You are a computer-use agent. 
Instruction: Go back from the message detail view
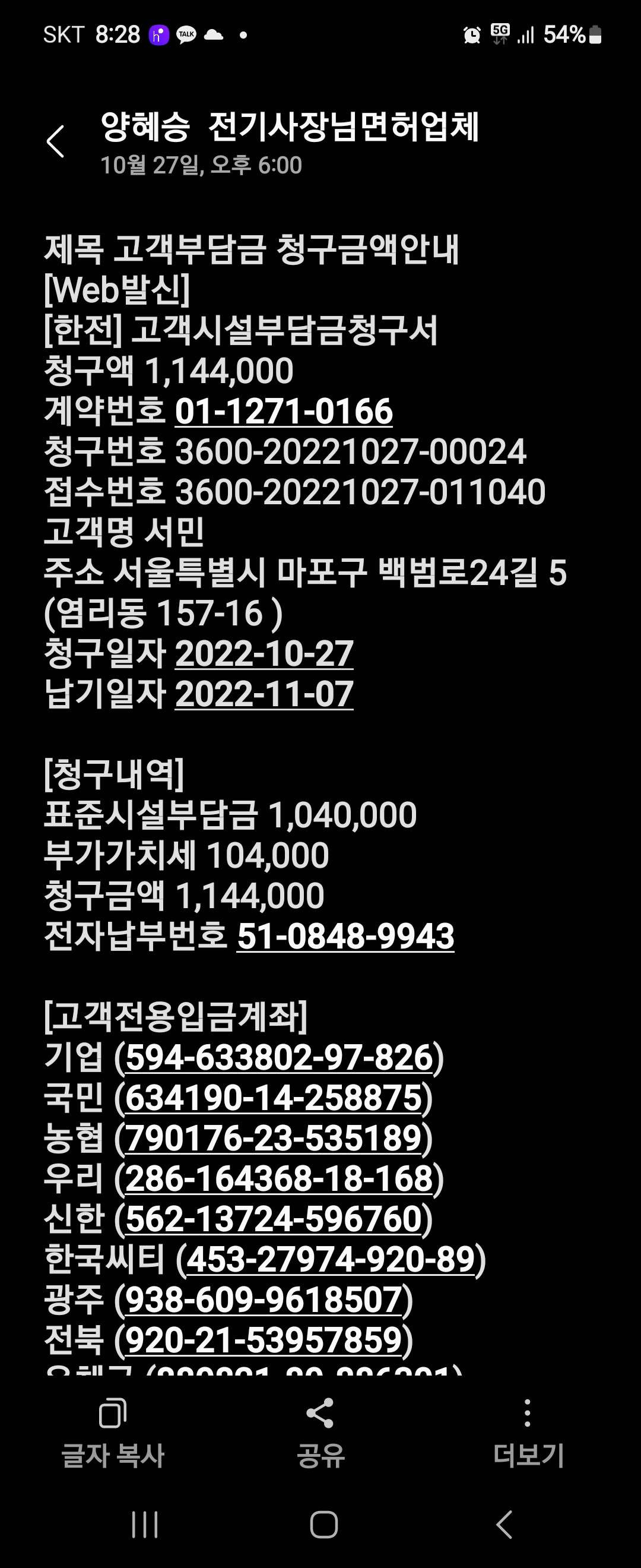[x=55, y=142]
